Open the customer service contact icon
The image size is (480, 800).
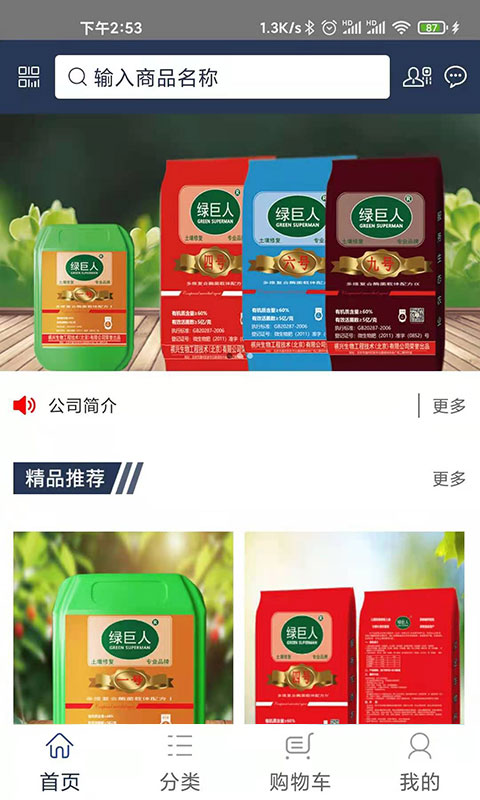417,77
